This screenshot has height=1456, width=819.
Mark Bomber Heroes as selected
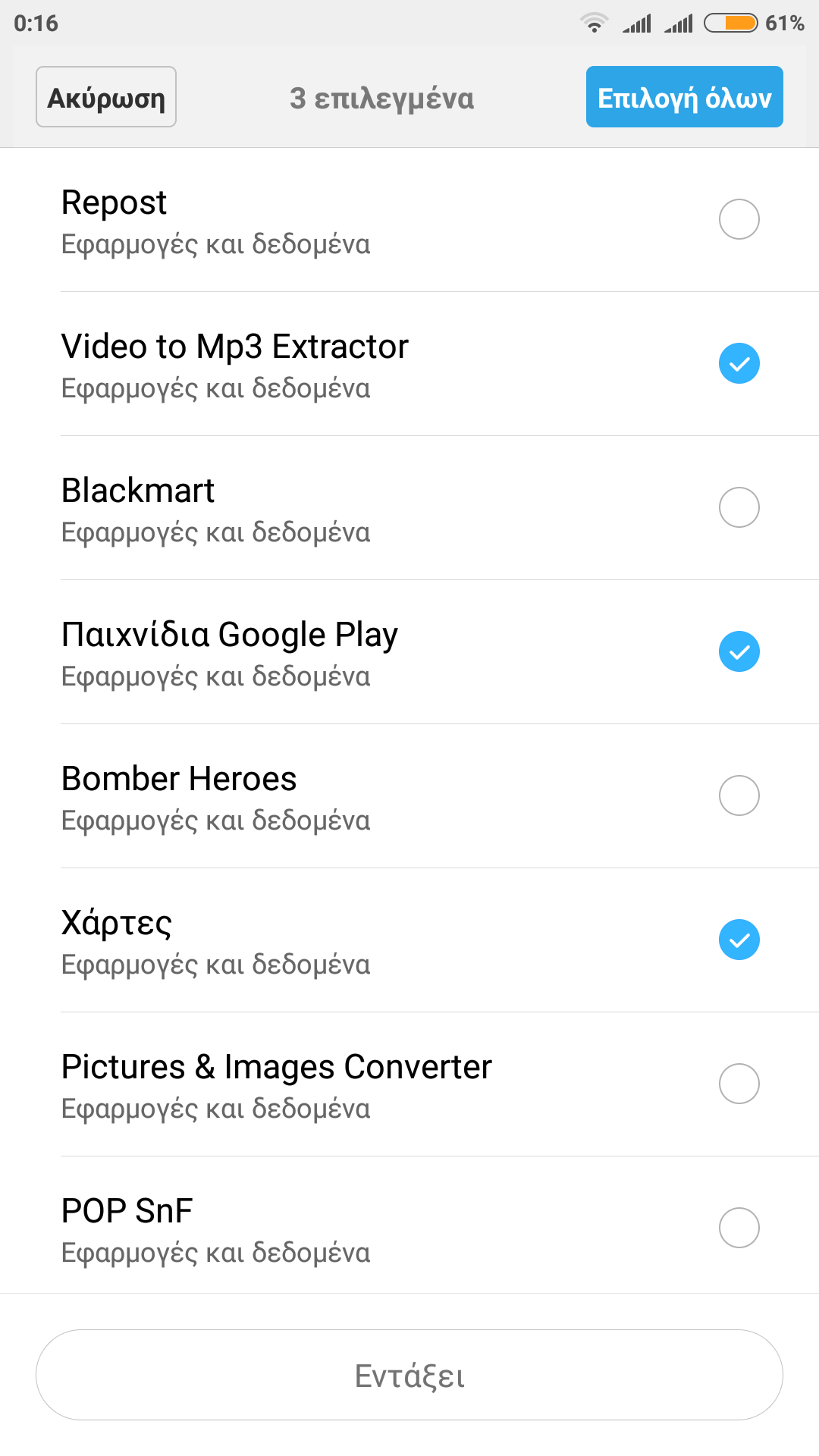point(739,795)
